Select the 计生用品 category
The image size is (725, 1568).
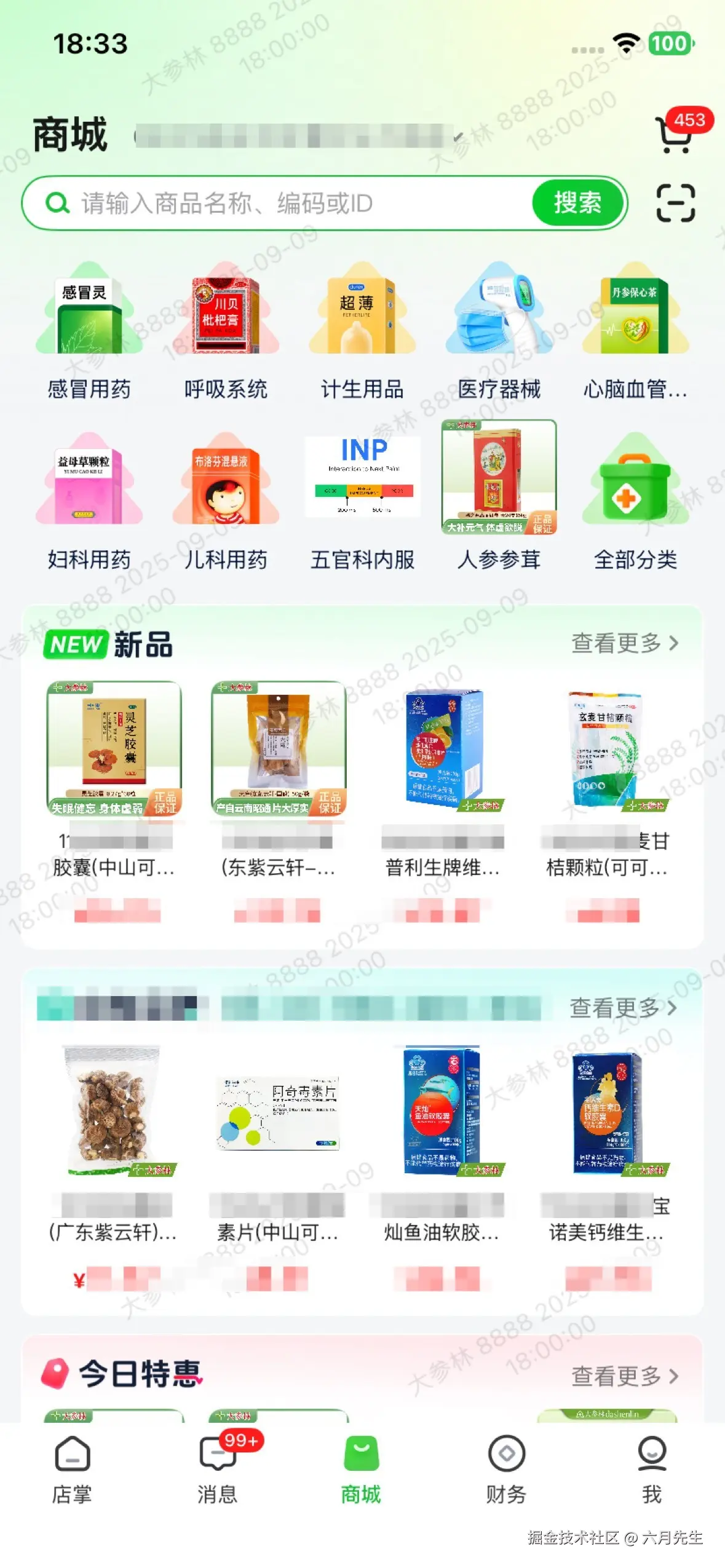pyautogui.click(x=362, y=332)
